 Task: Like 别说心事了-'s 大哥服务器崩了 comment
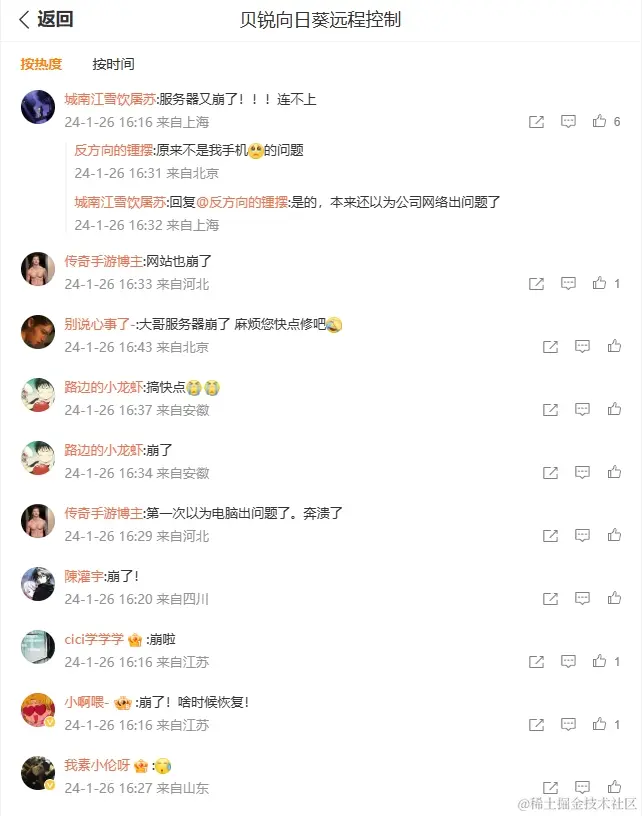click(x=614, y=347)
